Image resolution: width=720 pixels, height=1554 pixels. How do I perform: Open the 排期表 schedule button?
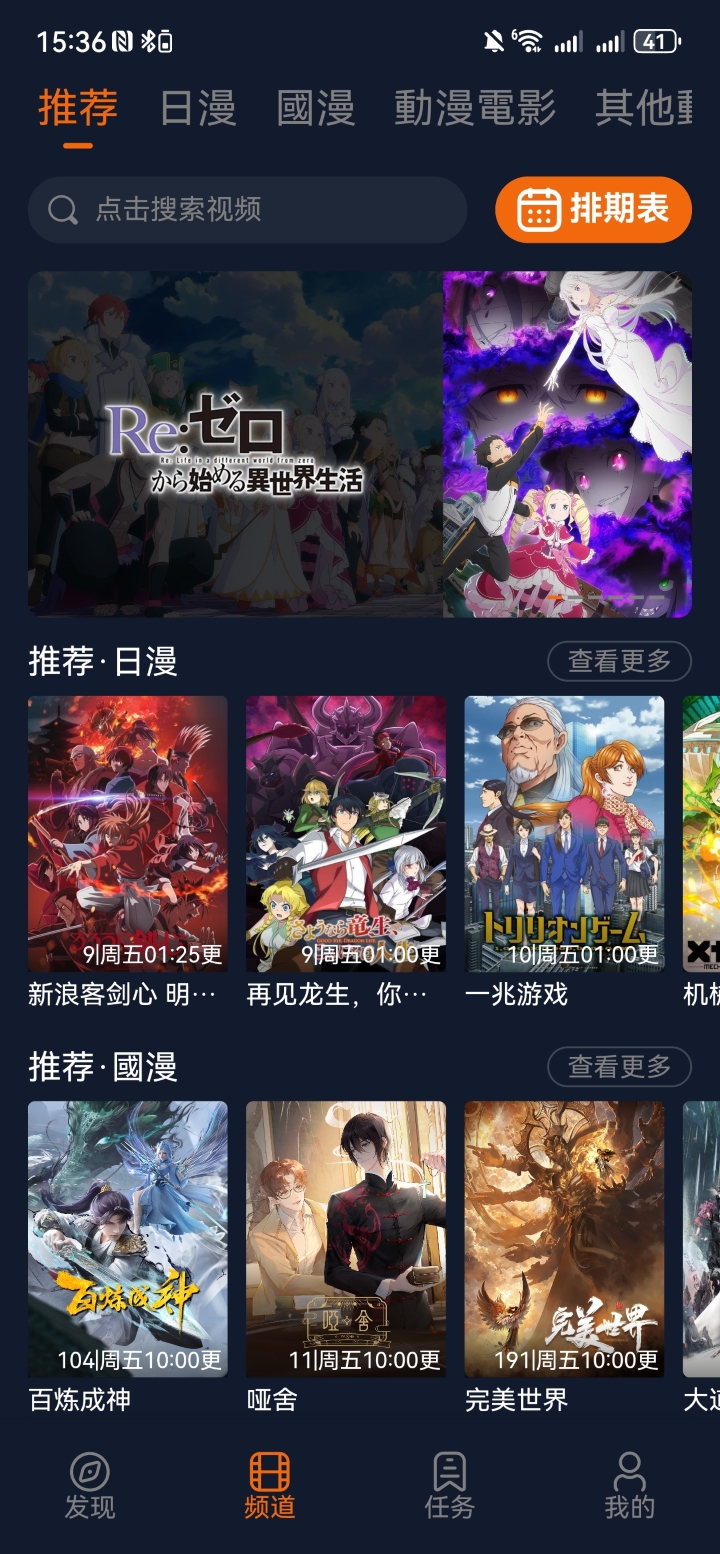coord(593,210)
